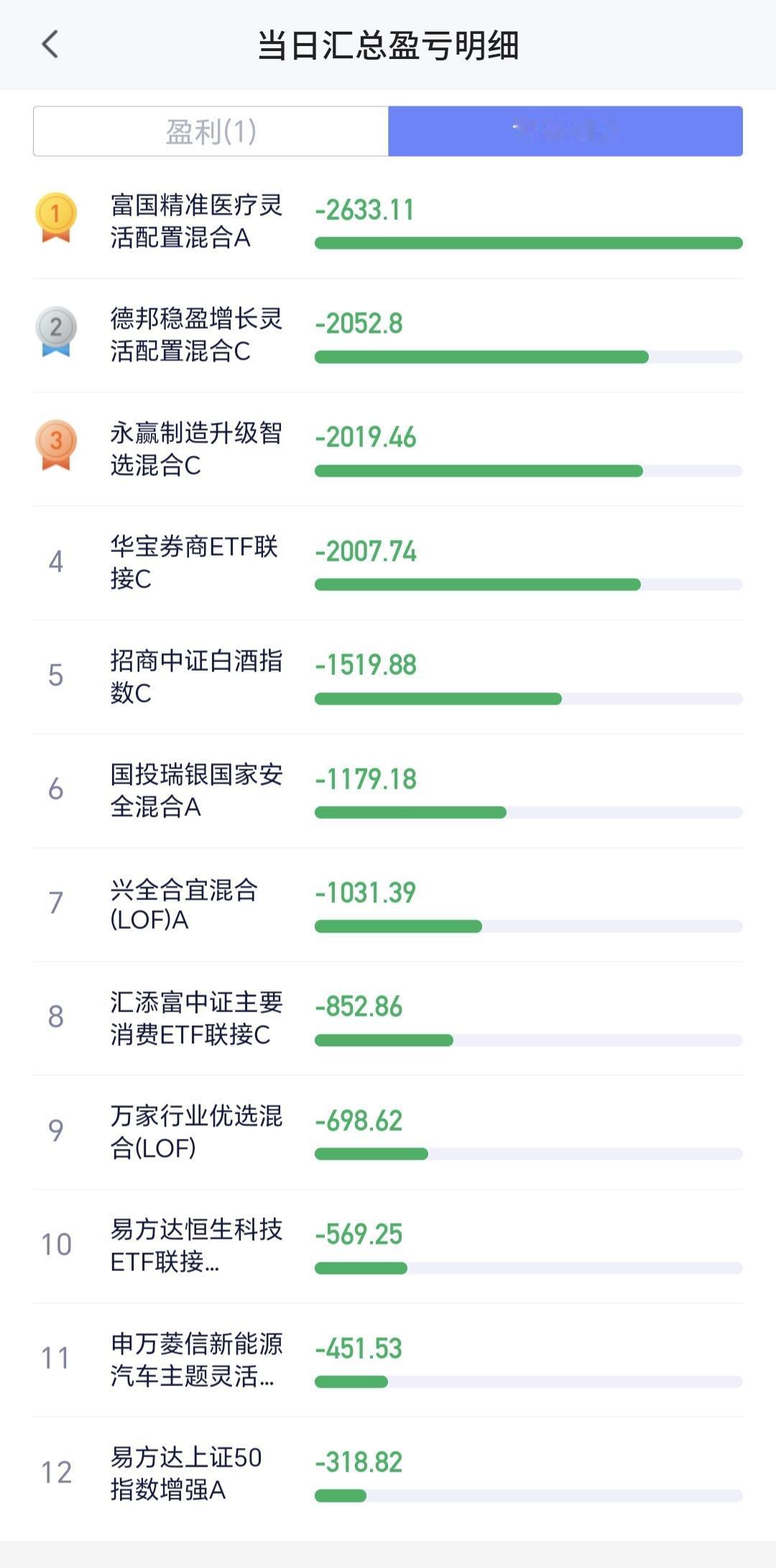View 永赢制造升级智选混合C details
This screenshot has height=1568, width=776.
388,449
